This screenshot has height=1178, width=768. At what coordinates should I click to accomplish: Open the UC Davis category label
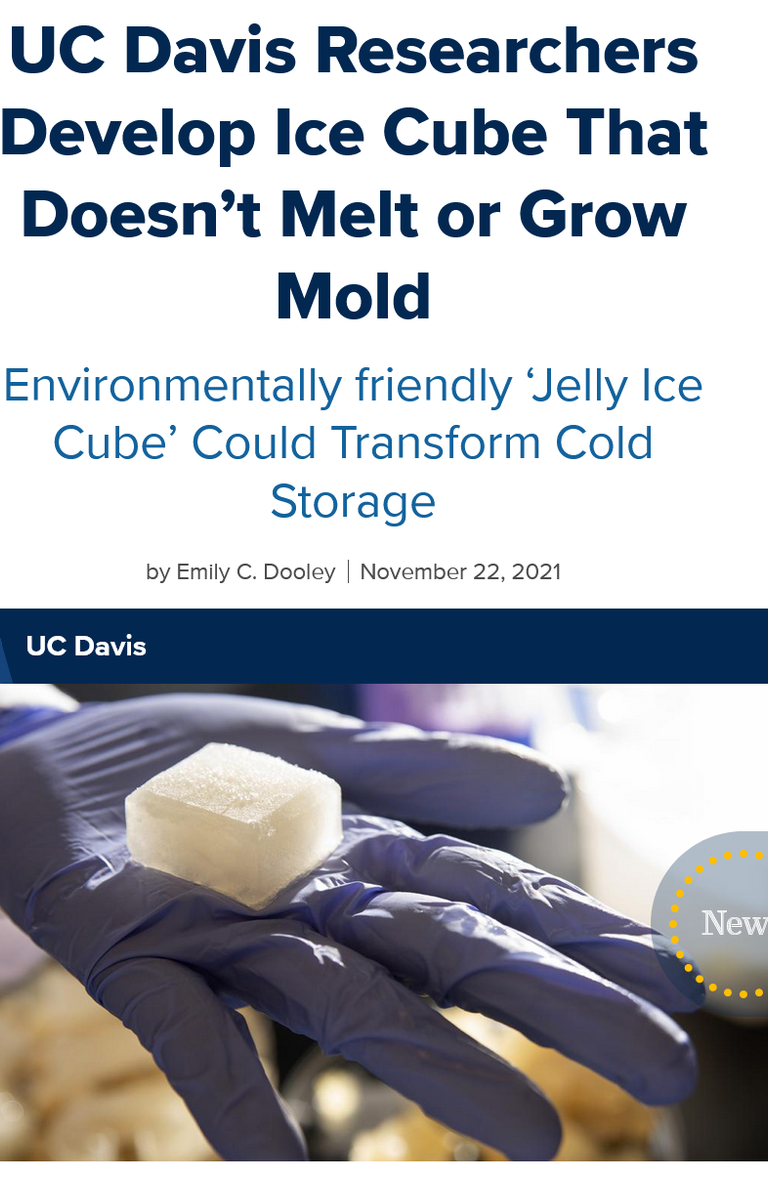[86, 646]
